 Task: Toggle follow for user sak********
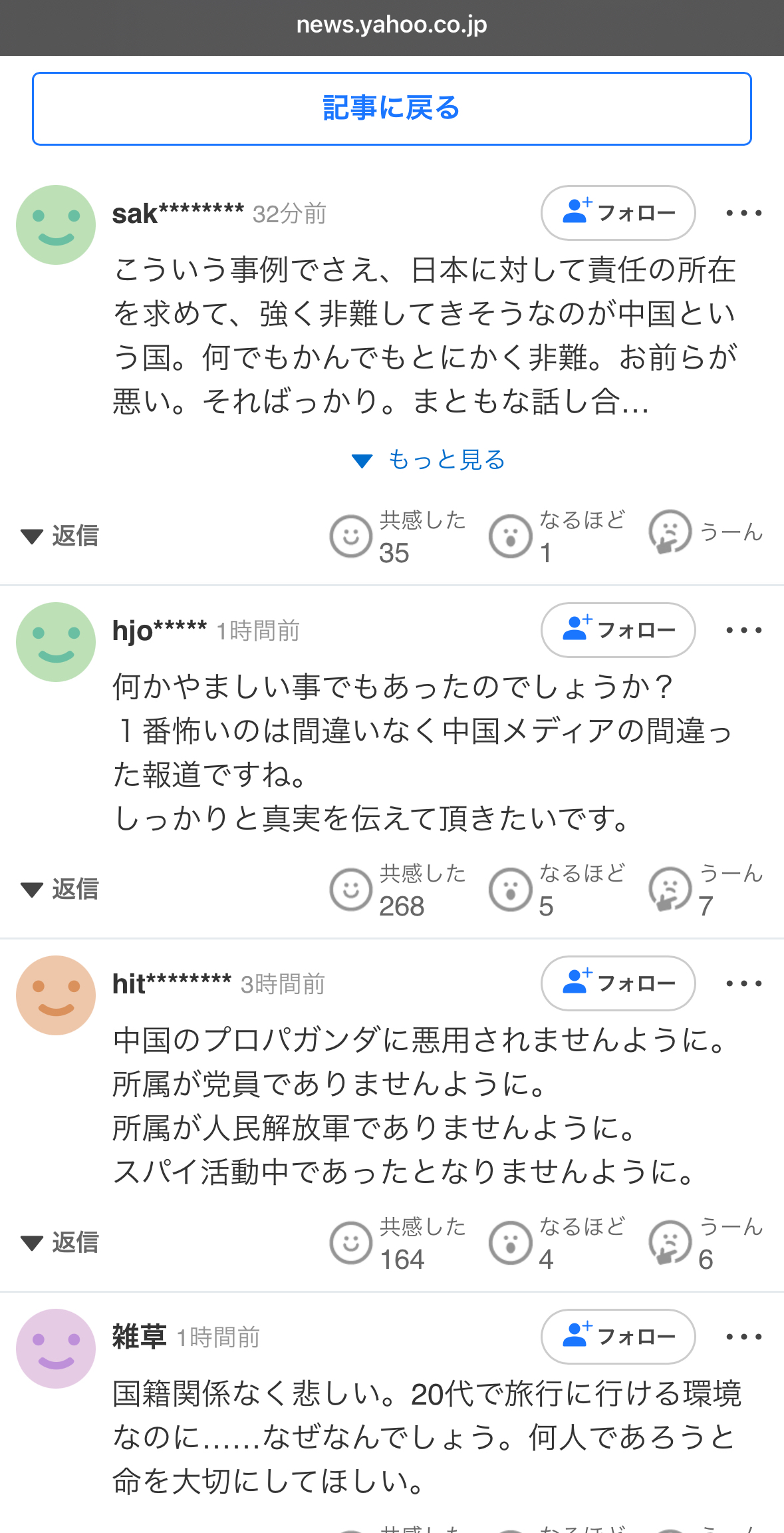617,213
